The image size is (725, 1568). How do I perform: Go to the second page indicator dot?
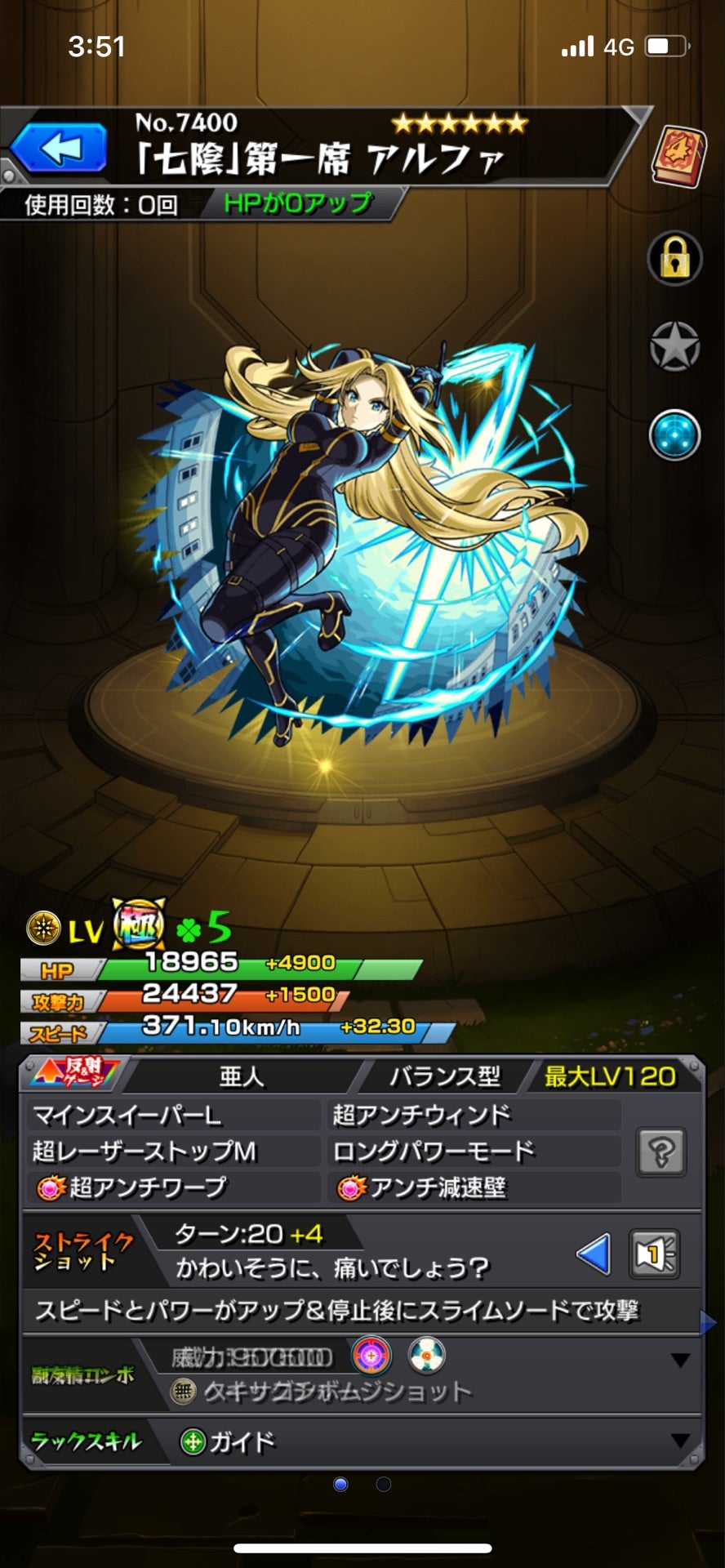[x=384, y=1484]
